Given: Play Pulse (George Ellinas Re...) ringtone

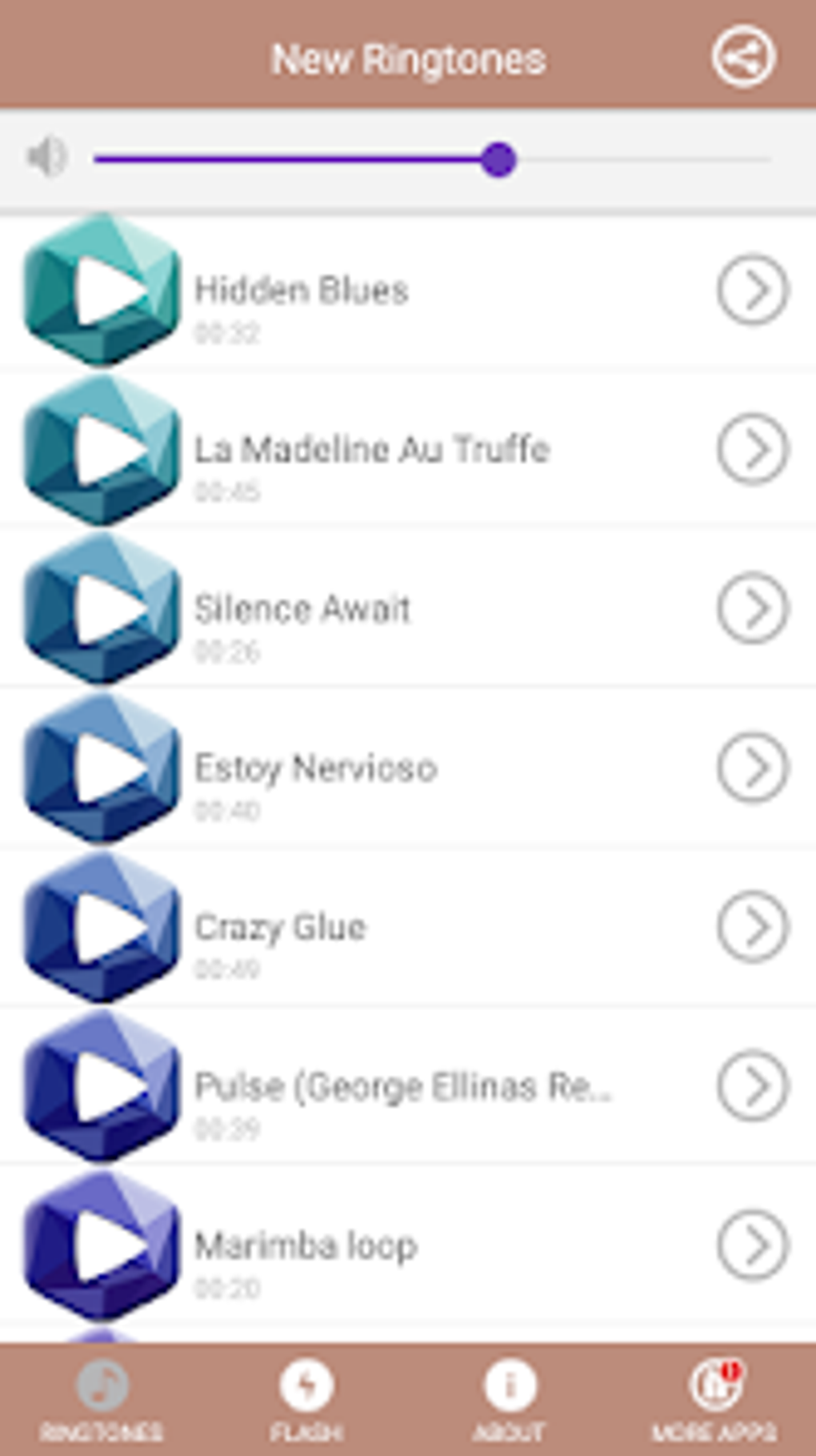Looking at the screenshot, I should 102,1086.
